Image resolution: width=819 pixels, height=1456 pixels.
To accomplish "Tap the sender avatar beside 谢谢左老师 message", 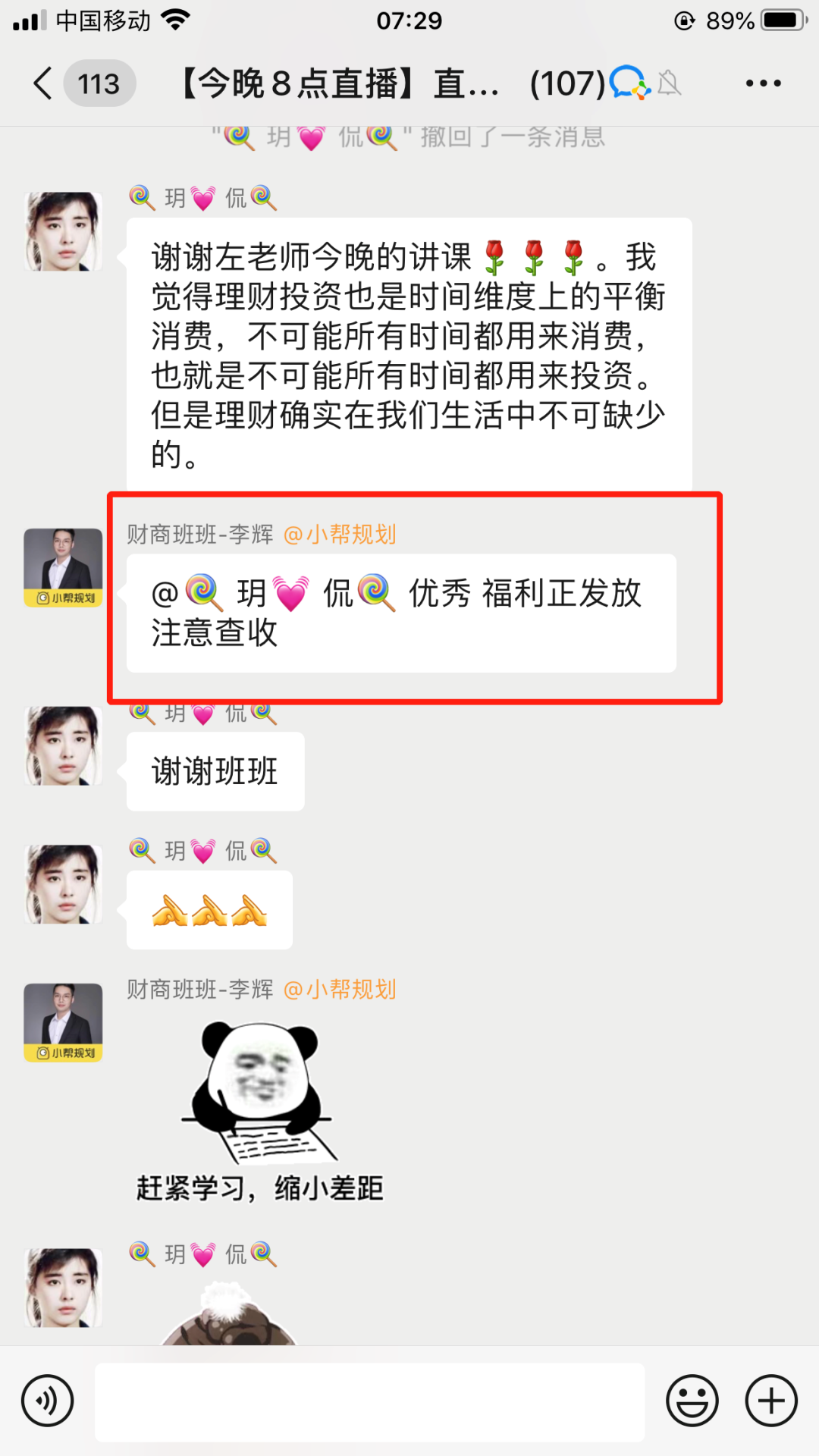I will pos(63,232).
